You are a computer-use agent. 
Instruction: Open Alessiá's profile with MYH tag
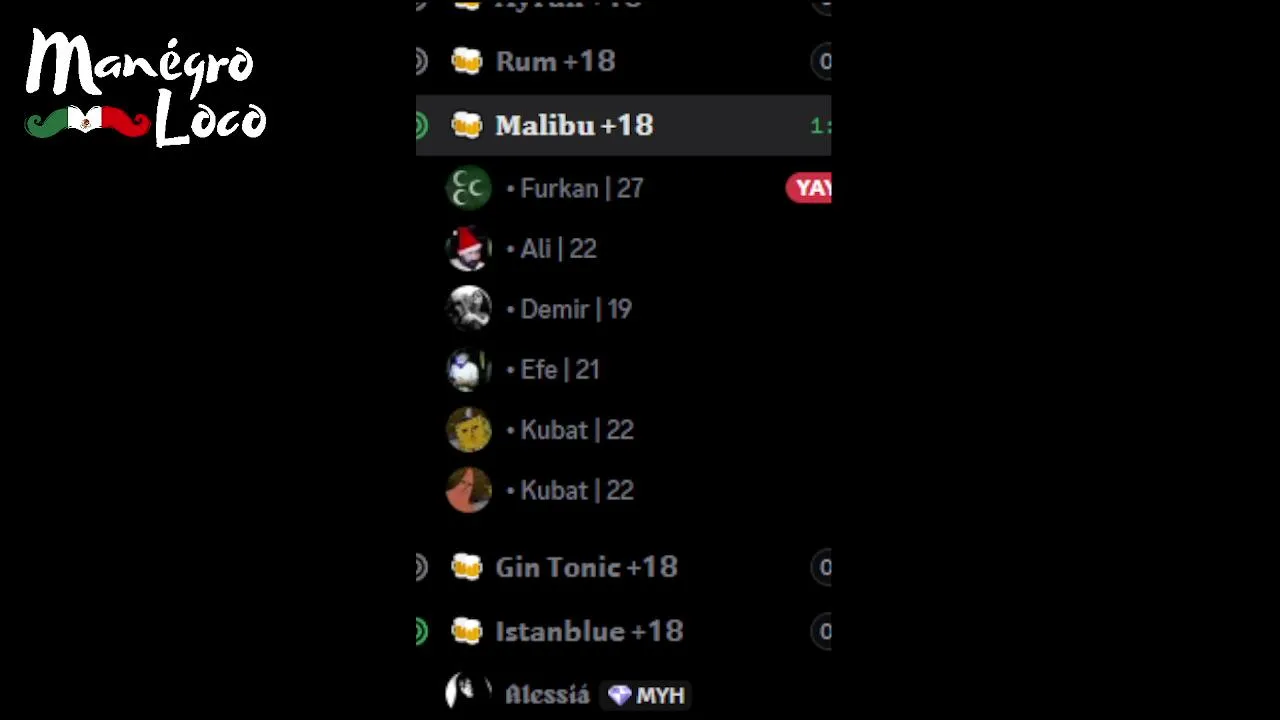(x=547, y=695)
